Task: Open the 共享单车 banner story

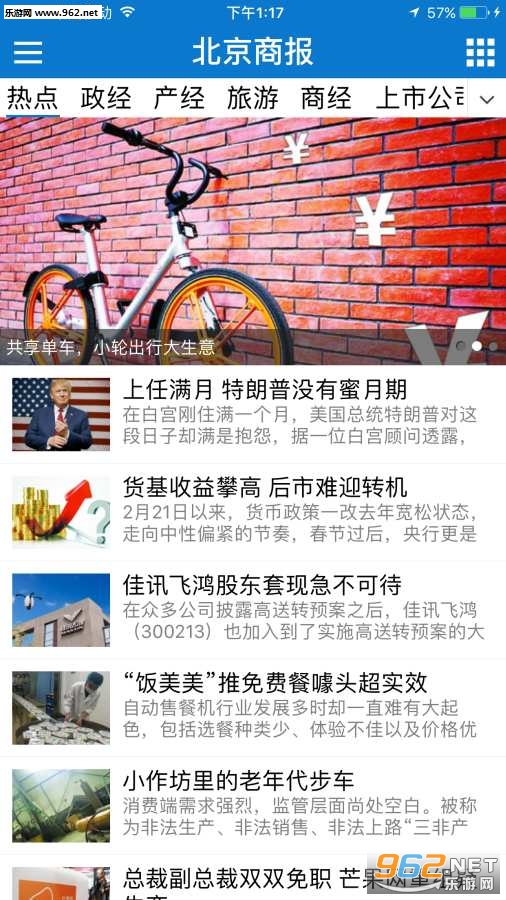Action: click(253, 241)
